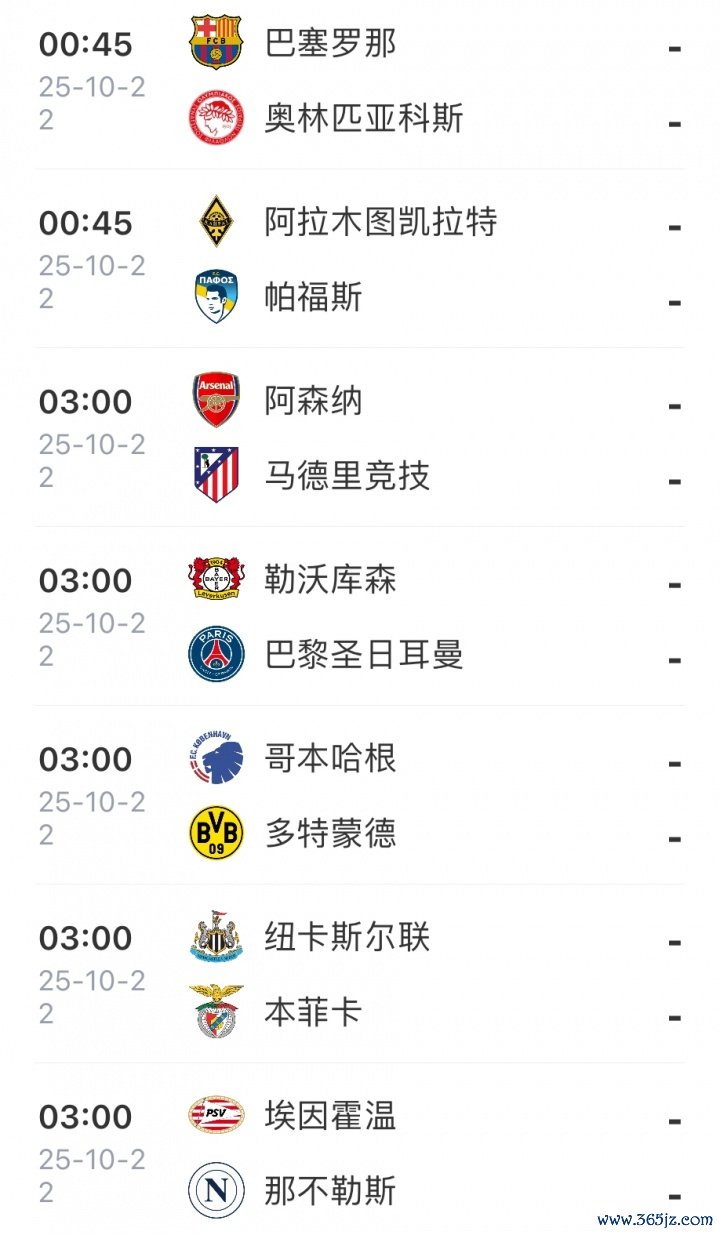Screen dimensions: 720x1235
Task: Open the Copenhagen vs Dortmund fixture
Action: click(x=360, y=796)
